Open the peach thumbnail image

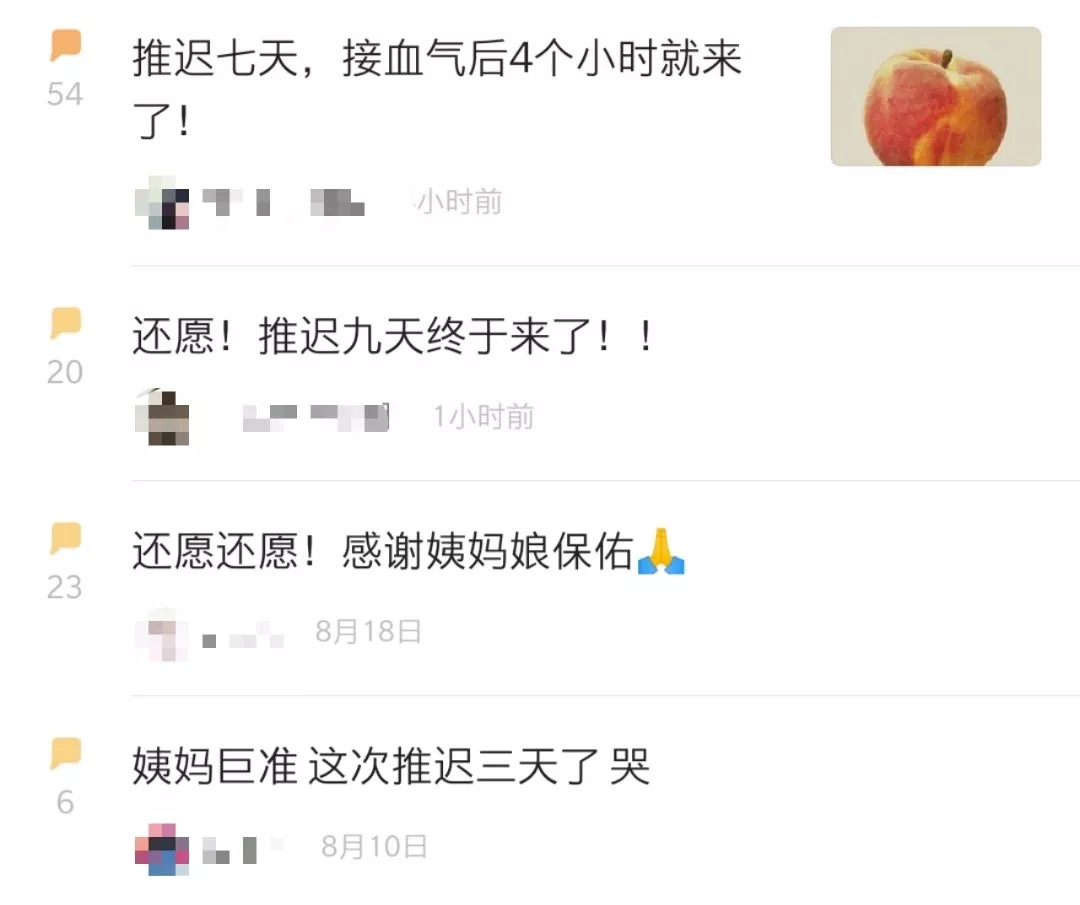pos(935,96)
